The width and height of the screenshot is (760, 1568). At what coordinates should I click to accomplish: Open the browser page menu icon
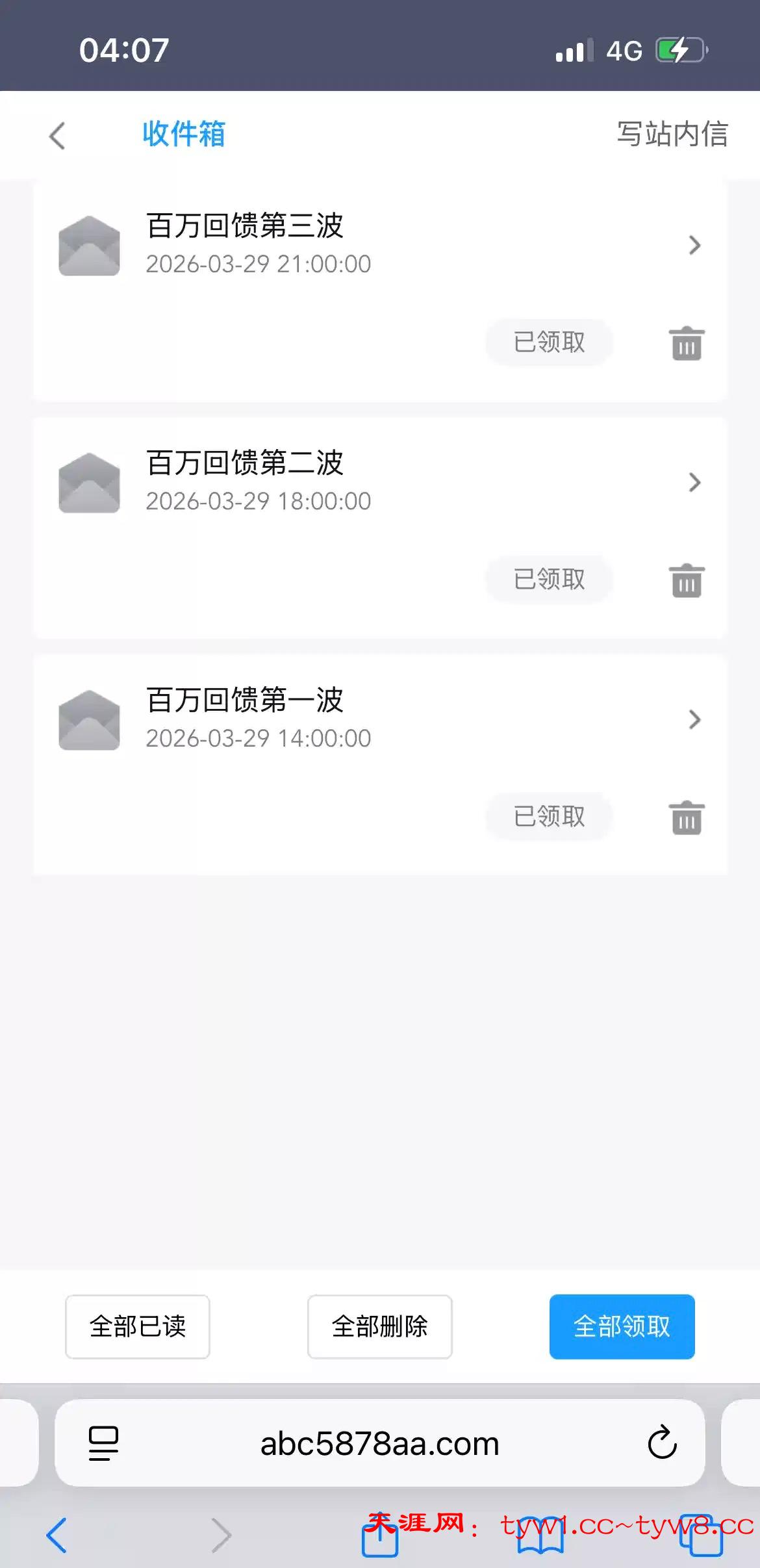pos(103,1443)
